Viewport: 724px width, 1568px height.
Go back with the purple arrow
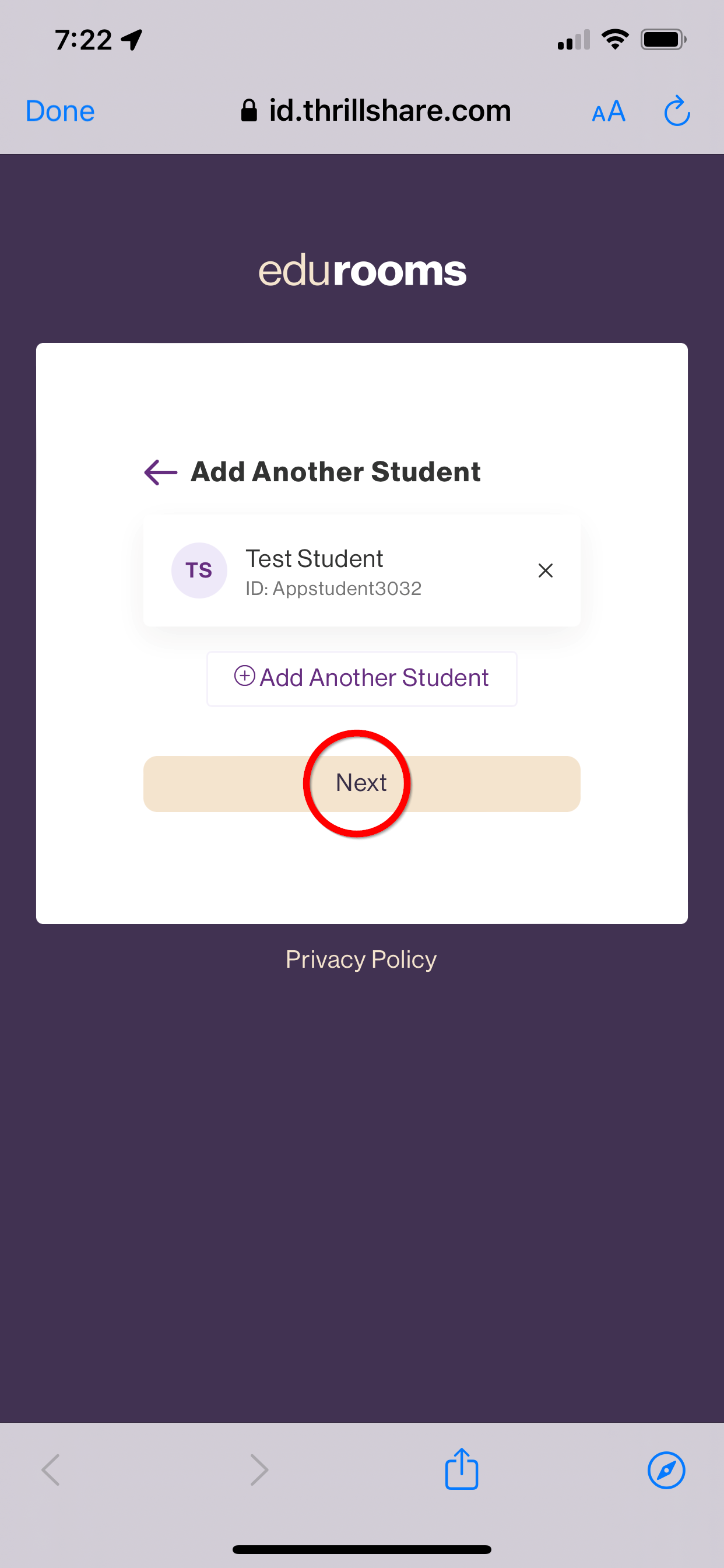click(x=161, y=473)
